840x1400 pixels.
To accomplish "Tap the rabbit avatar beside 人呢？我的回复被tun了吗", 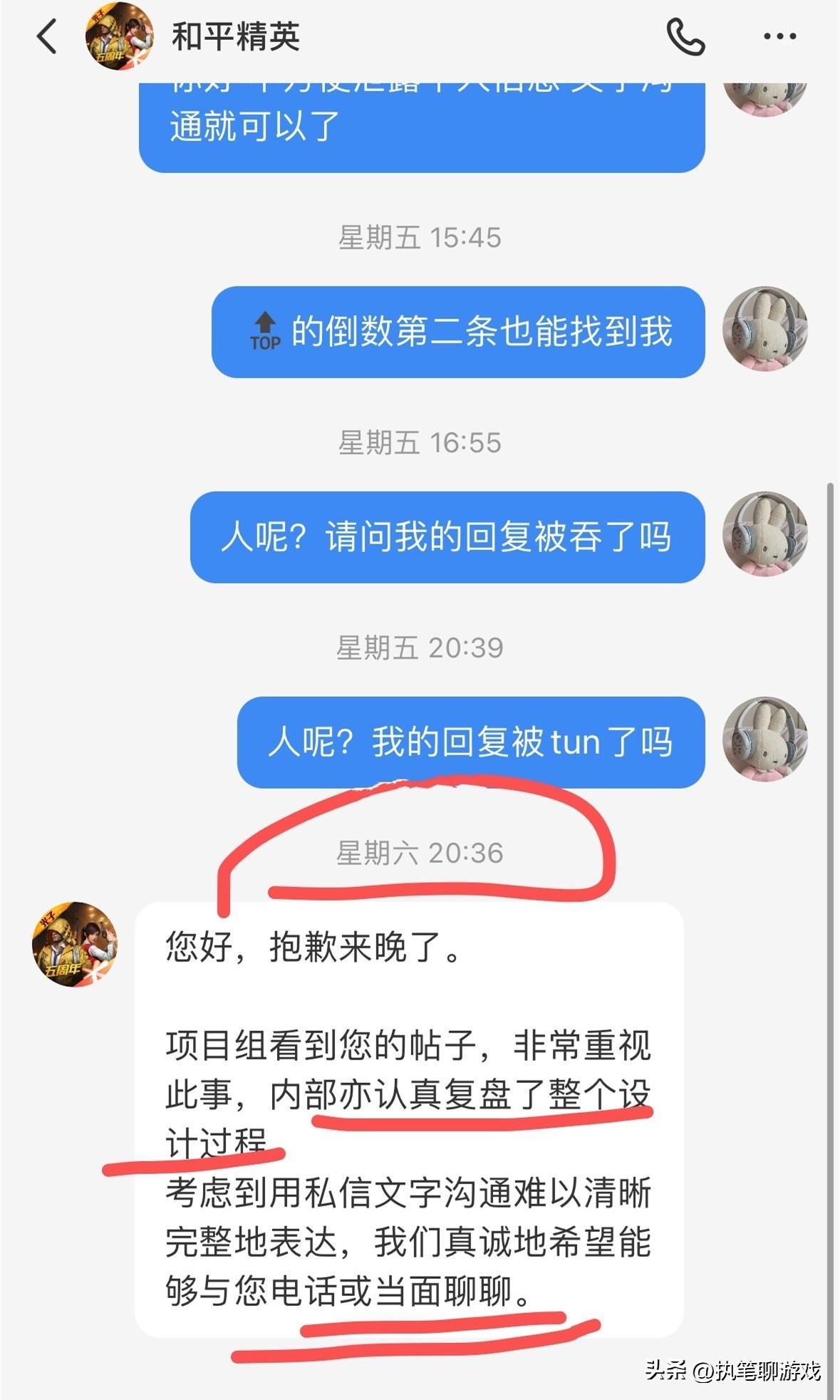I will coord(765,739).
